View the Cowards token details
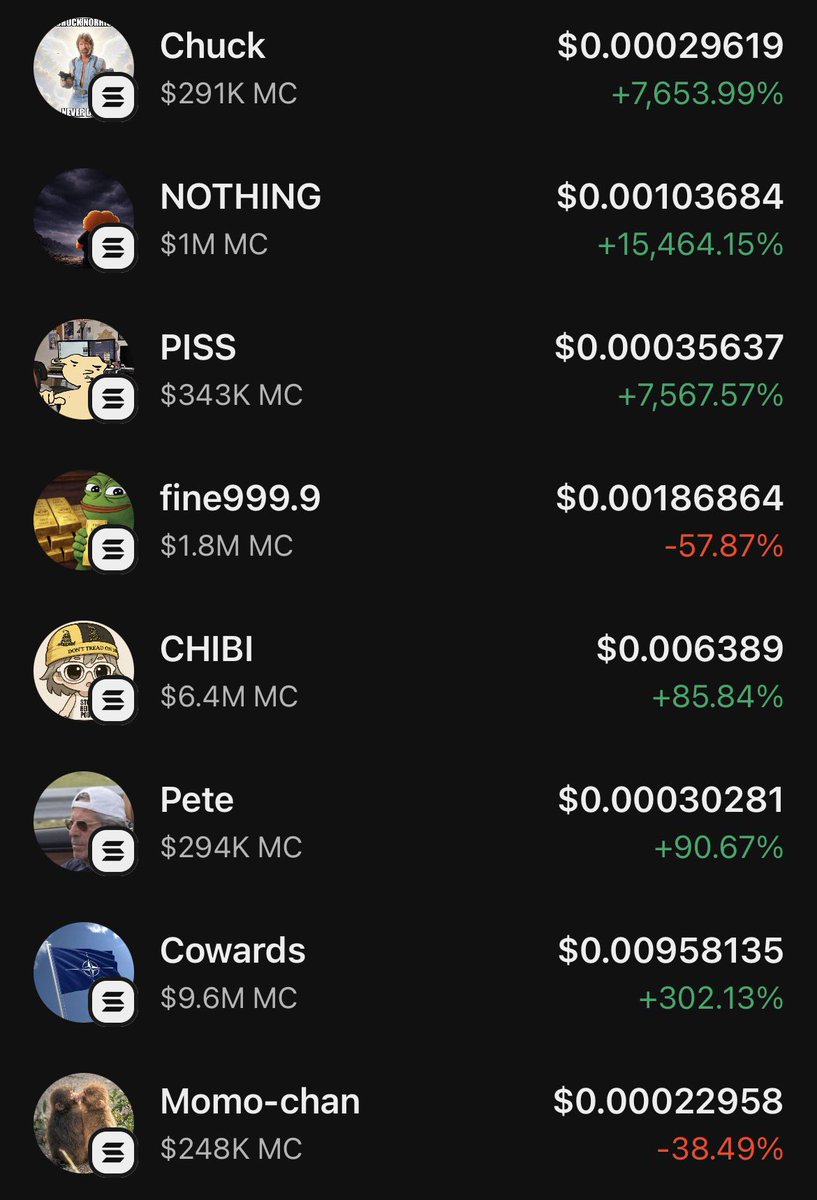 coord(408,973)
